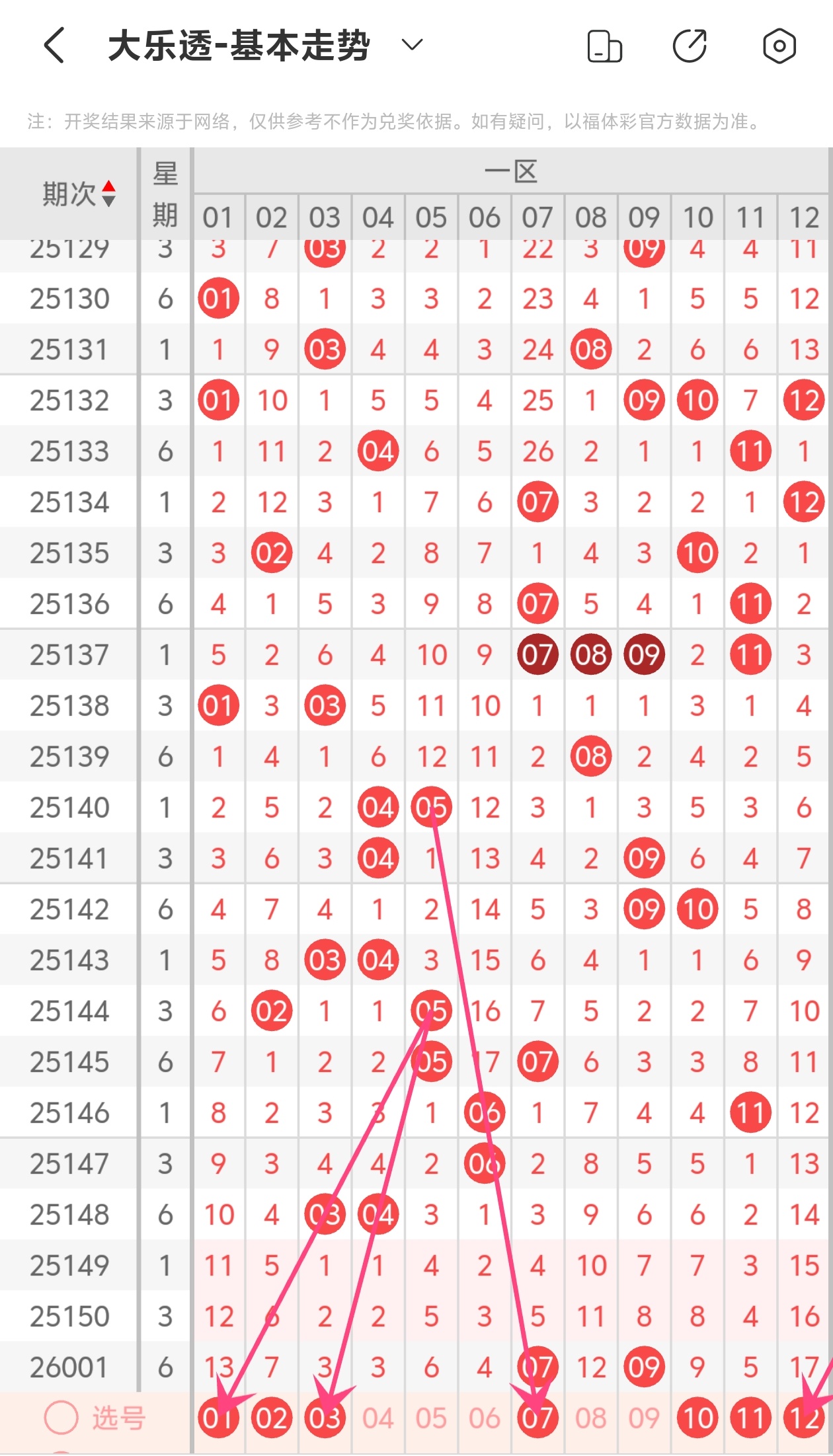833x1456 pixels.
Task: Deselect number 02 in the 选号 row
Action: click(x=272, y=1418)
